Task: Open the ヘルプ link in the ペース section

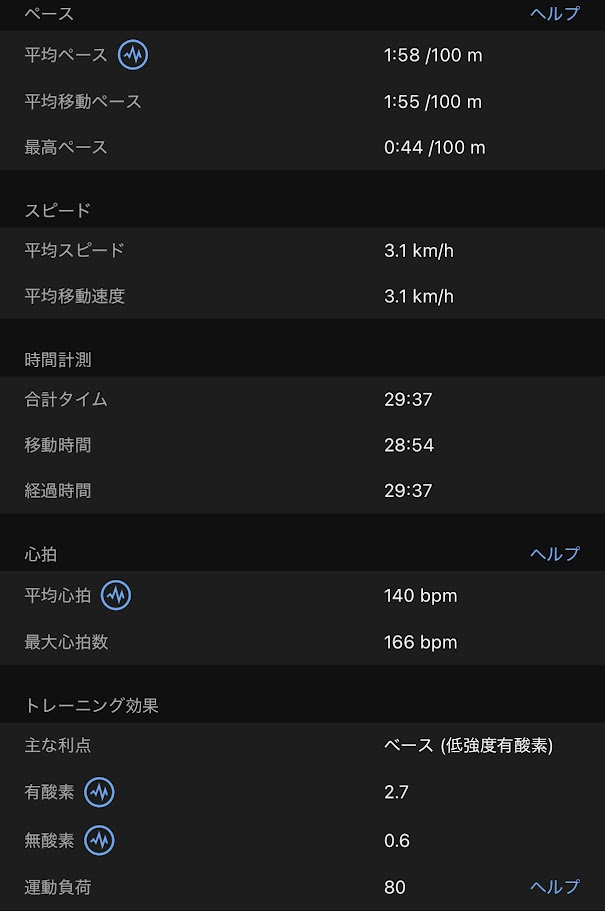Action: pyautogui.click(x=554, y=13)
